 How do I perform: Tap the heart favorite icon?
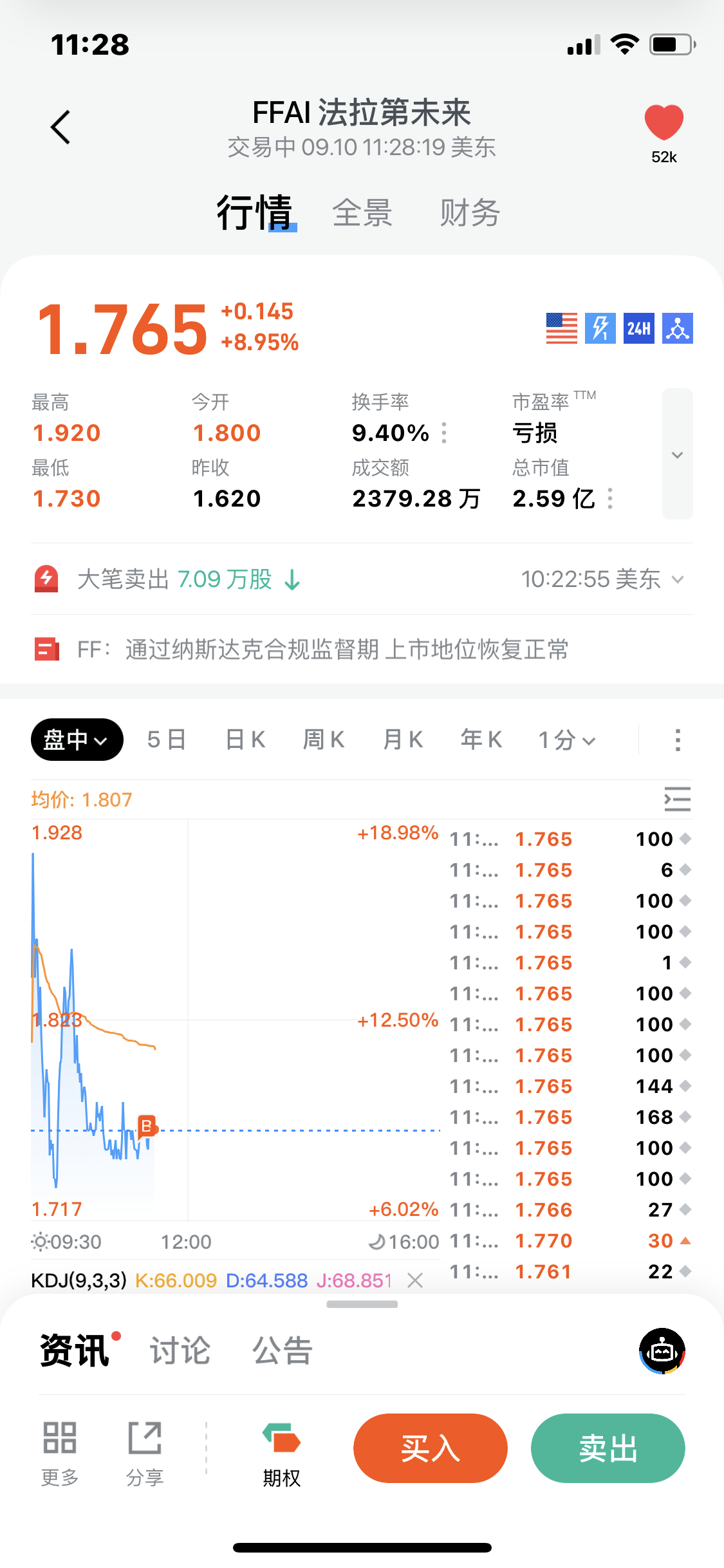click(x=664, y=122)
